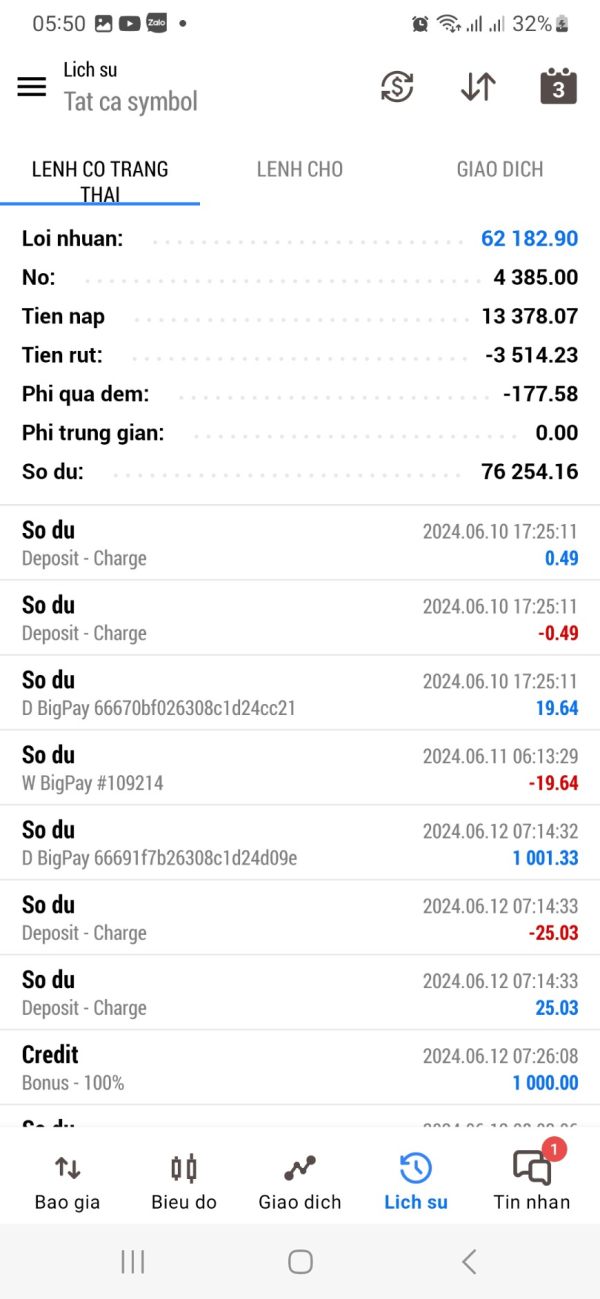Open the D BigPay deposit of 19.64
Screen dimensions: 600x1299
[x=300, y=693]
